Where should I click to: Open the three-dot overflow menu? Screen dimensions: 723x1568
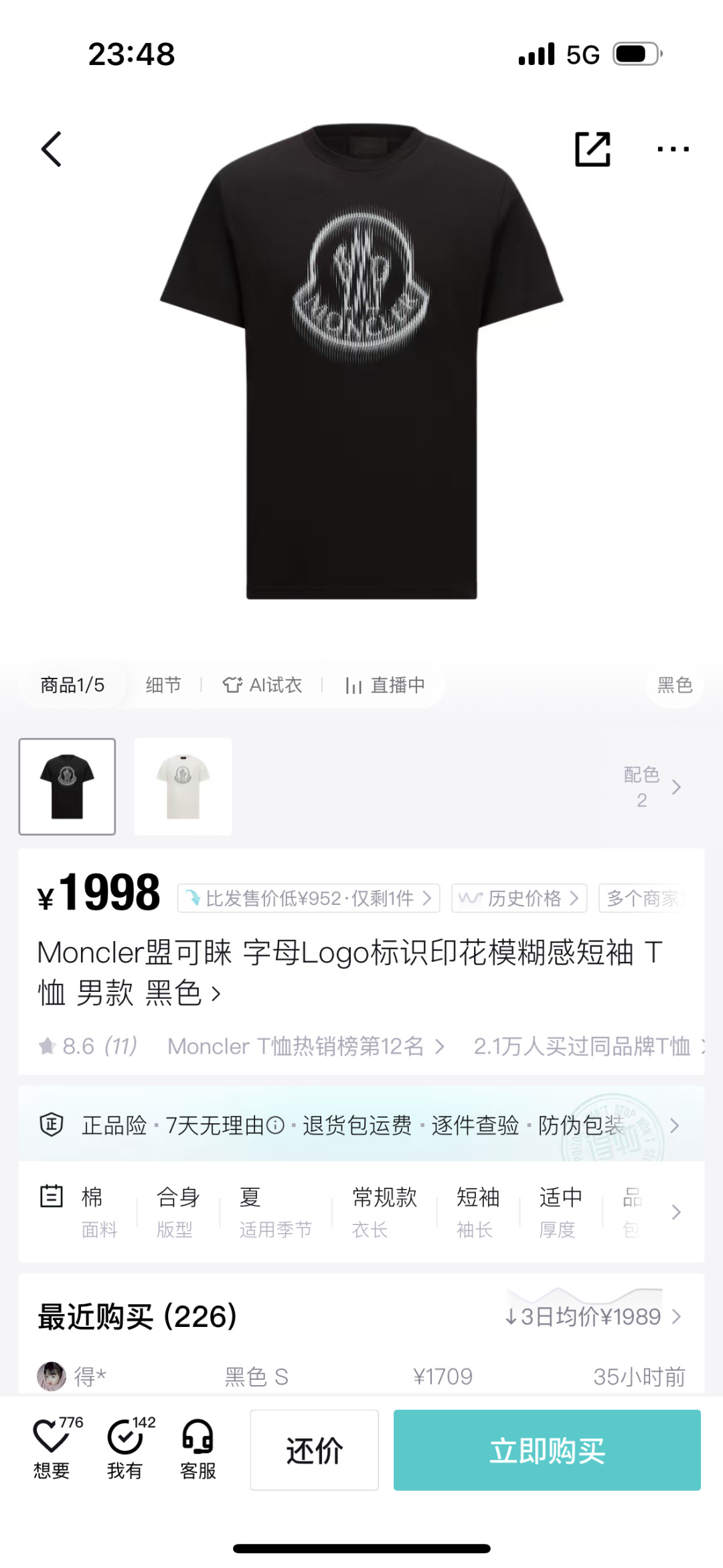[x=673, y=149]
